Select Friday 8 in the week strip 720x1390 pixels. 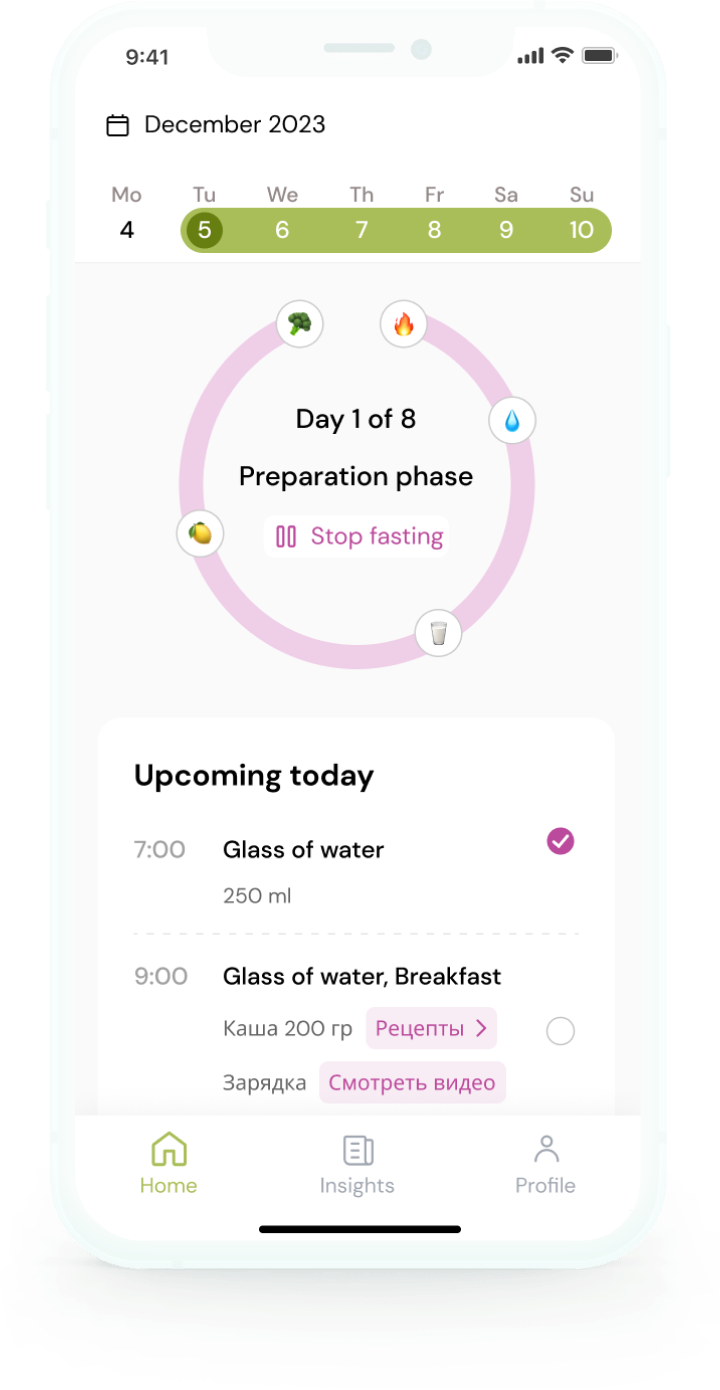click(434, 230)
